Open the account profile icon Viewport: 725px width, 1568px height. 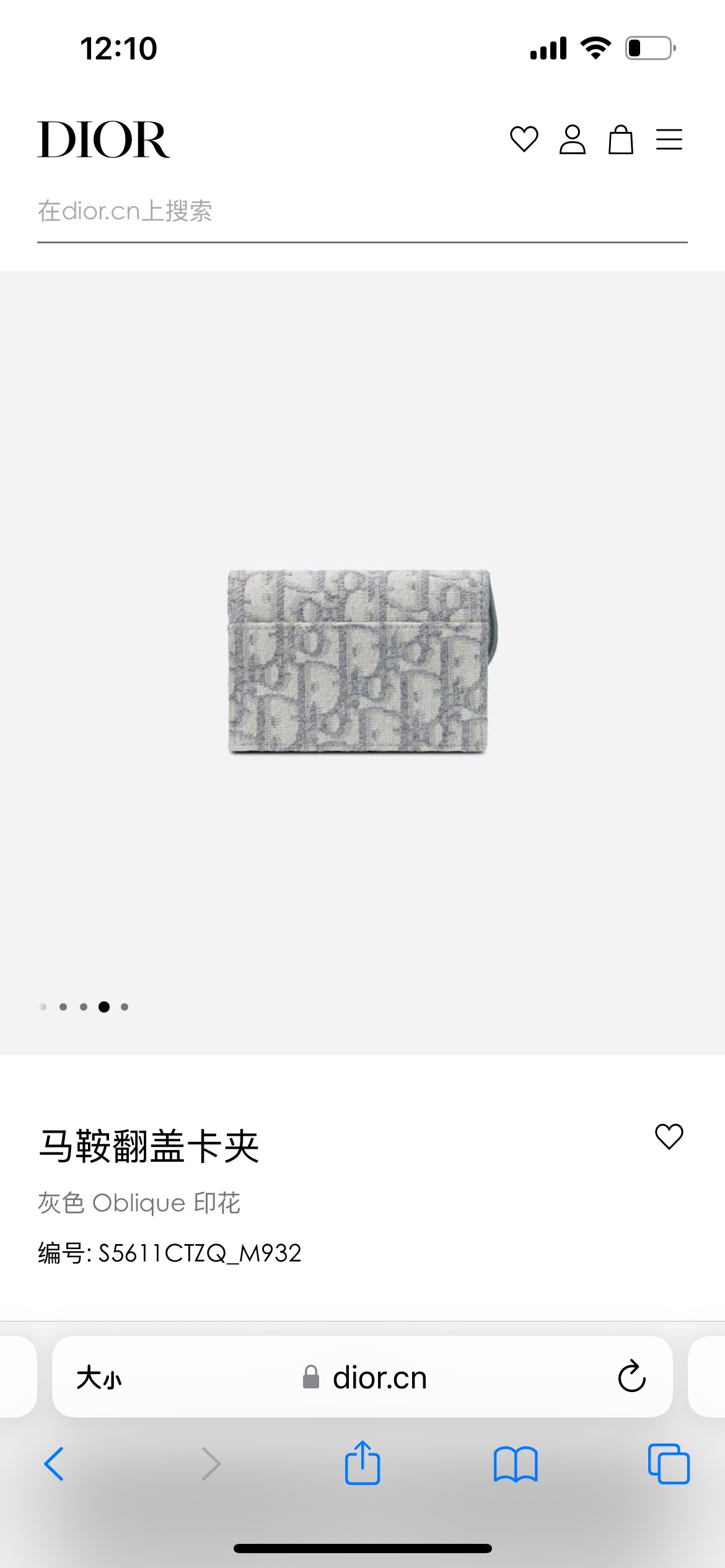572,139
